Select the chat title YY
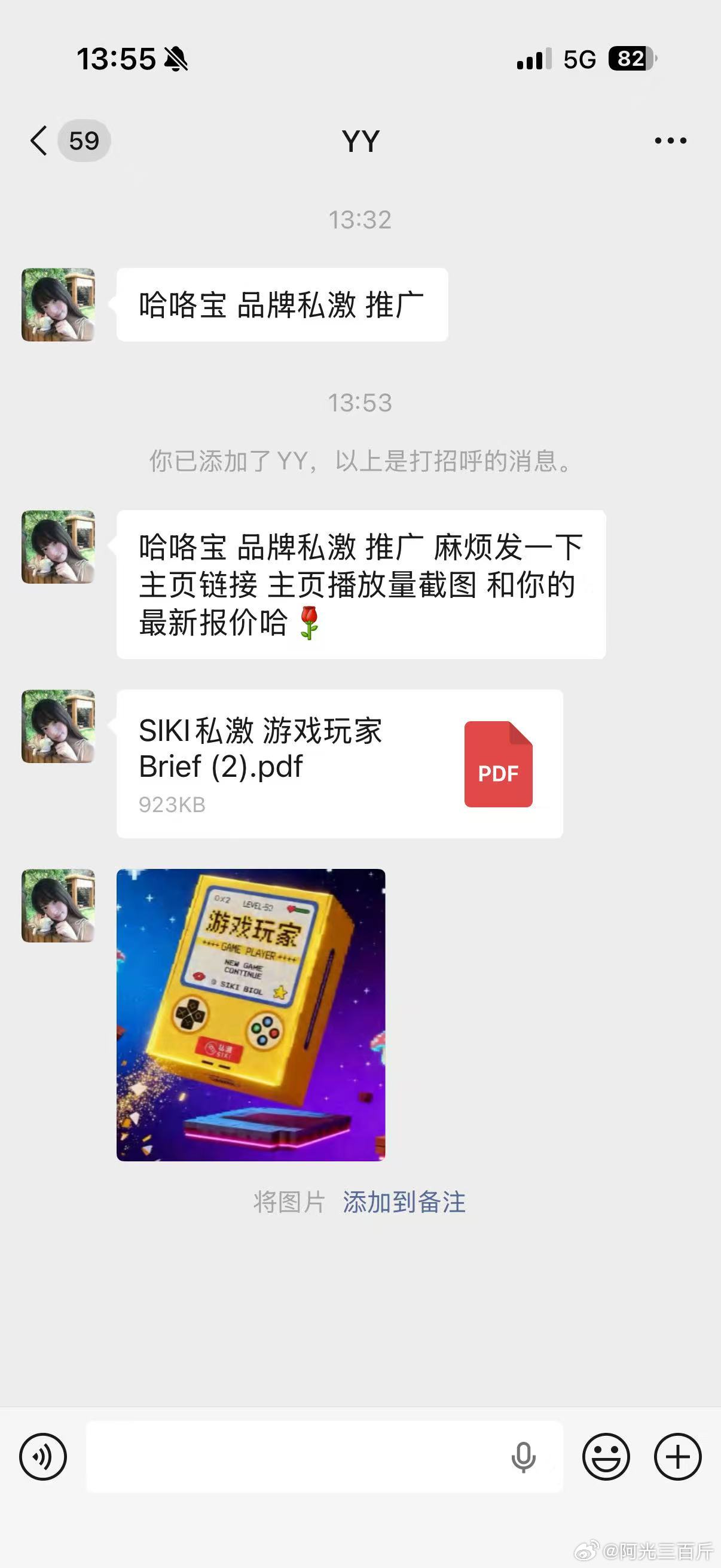 click(x=360, y=141)
